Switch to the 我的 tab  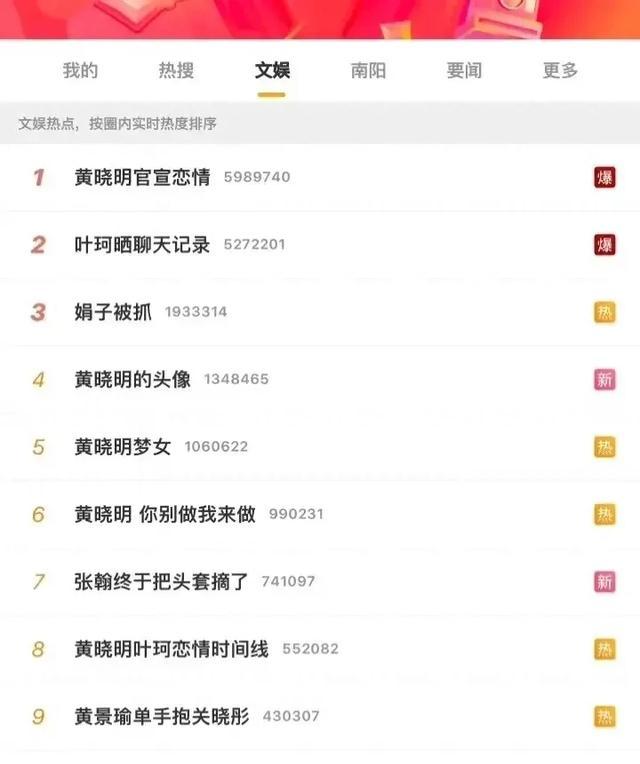click(x=80, y=70)
